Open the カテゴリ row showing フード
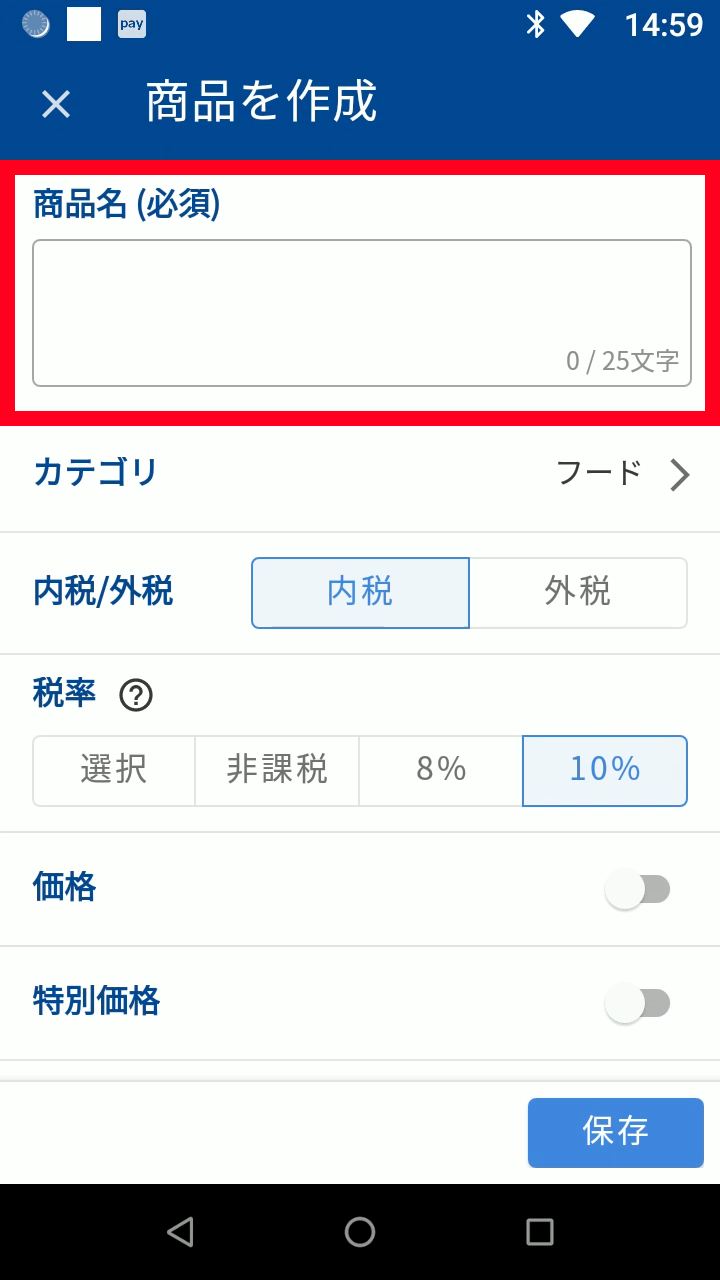This screenshot has width=720, height=1280. [x=360, y=474]
